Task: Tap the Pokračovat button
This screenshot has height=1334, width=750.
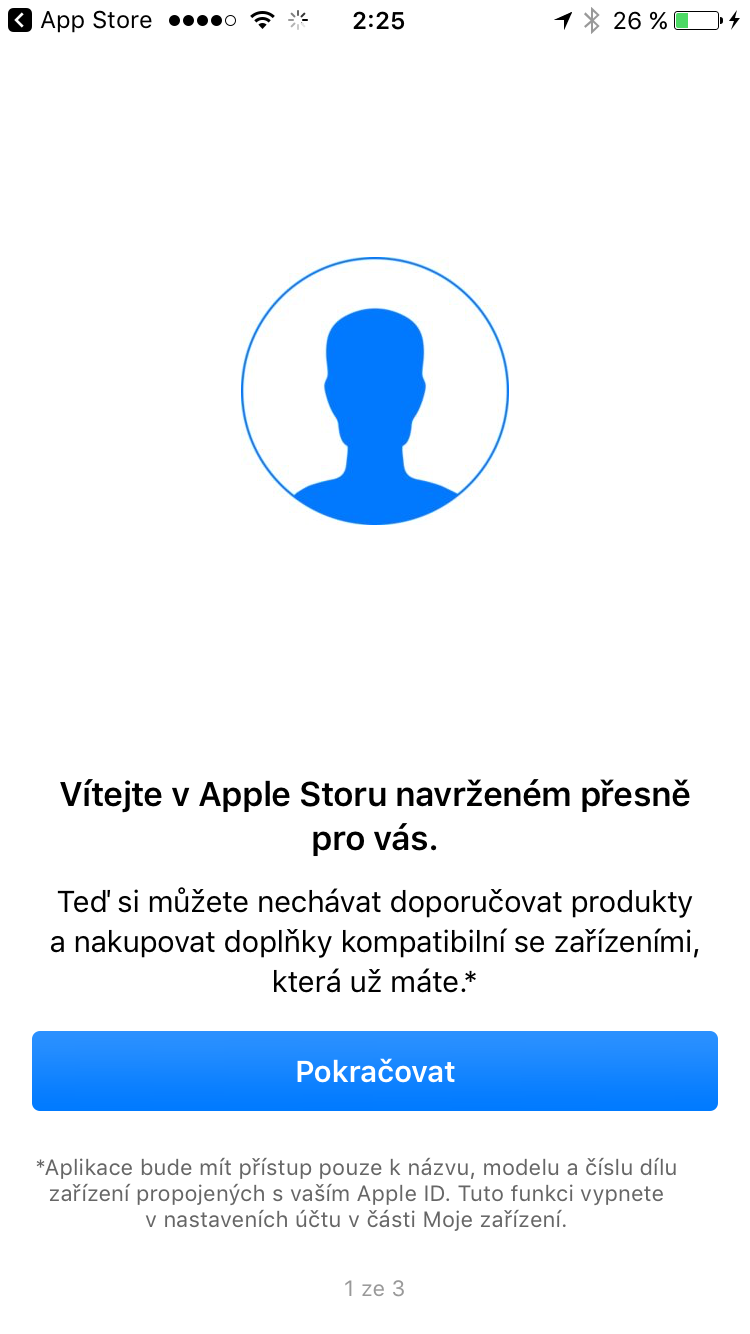Action: (x=375, y=1071)
